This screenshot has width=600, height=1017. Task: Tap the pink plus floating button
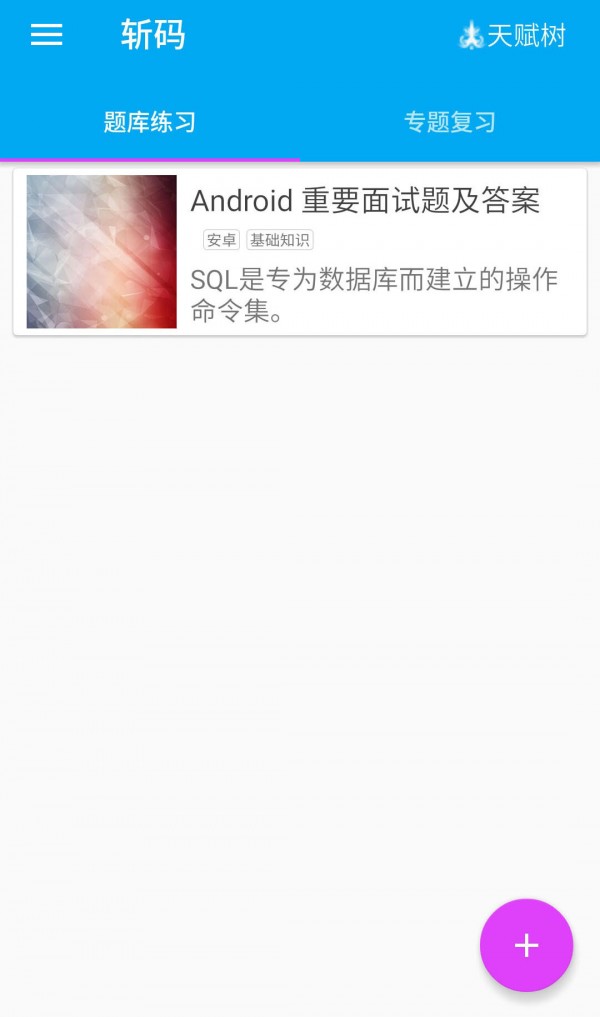[x=527, y=945]
